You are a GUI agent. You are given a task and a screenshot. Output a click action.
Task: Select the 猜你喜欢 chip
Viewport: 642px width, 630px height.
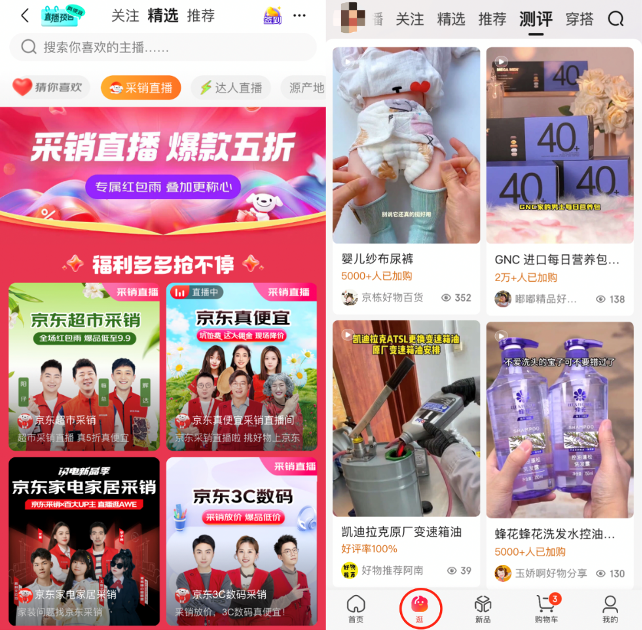(47, 88)
